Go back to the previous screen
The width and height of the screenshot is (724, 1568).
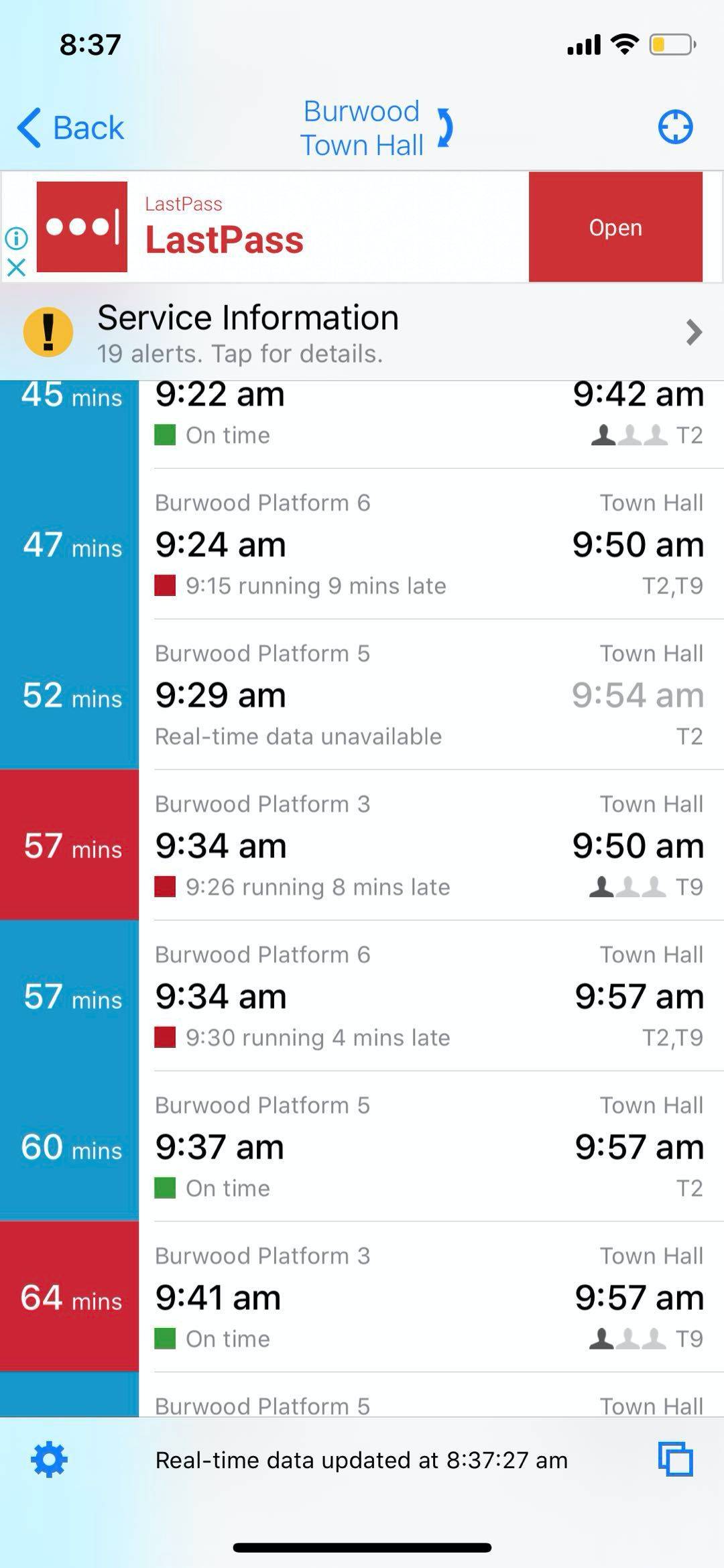click(71, 127)
